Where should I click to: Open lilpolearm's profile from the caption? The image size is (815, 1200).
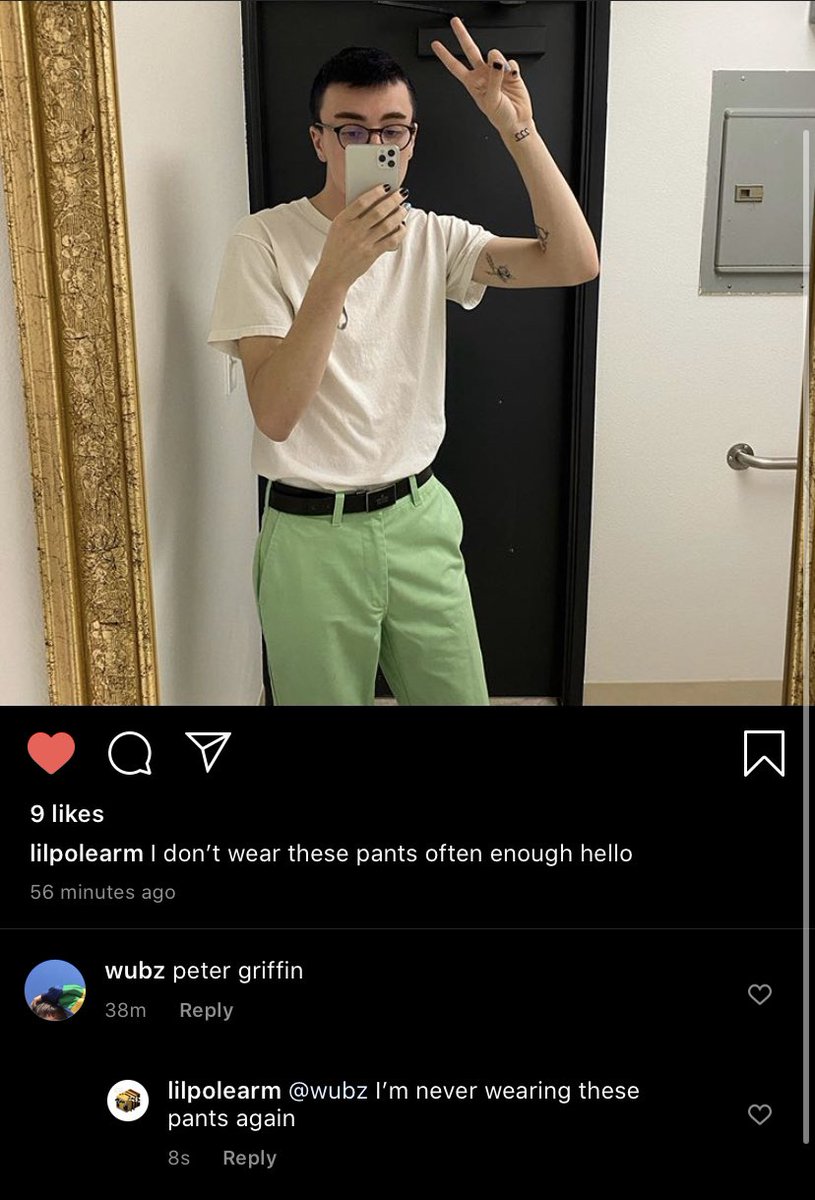[85, 854]
